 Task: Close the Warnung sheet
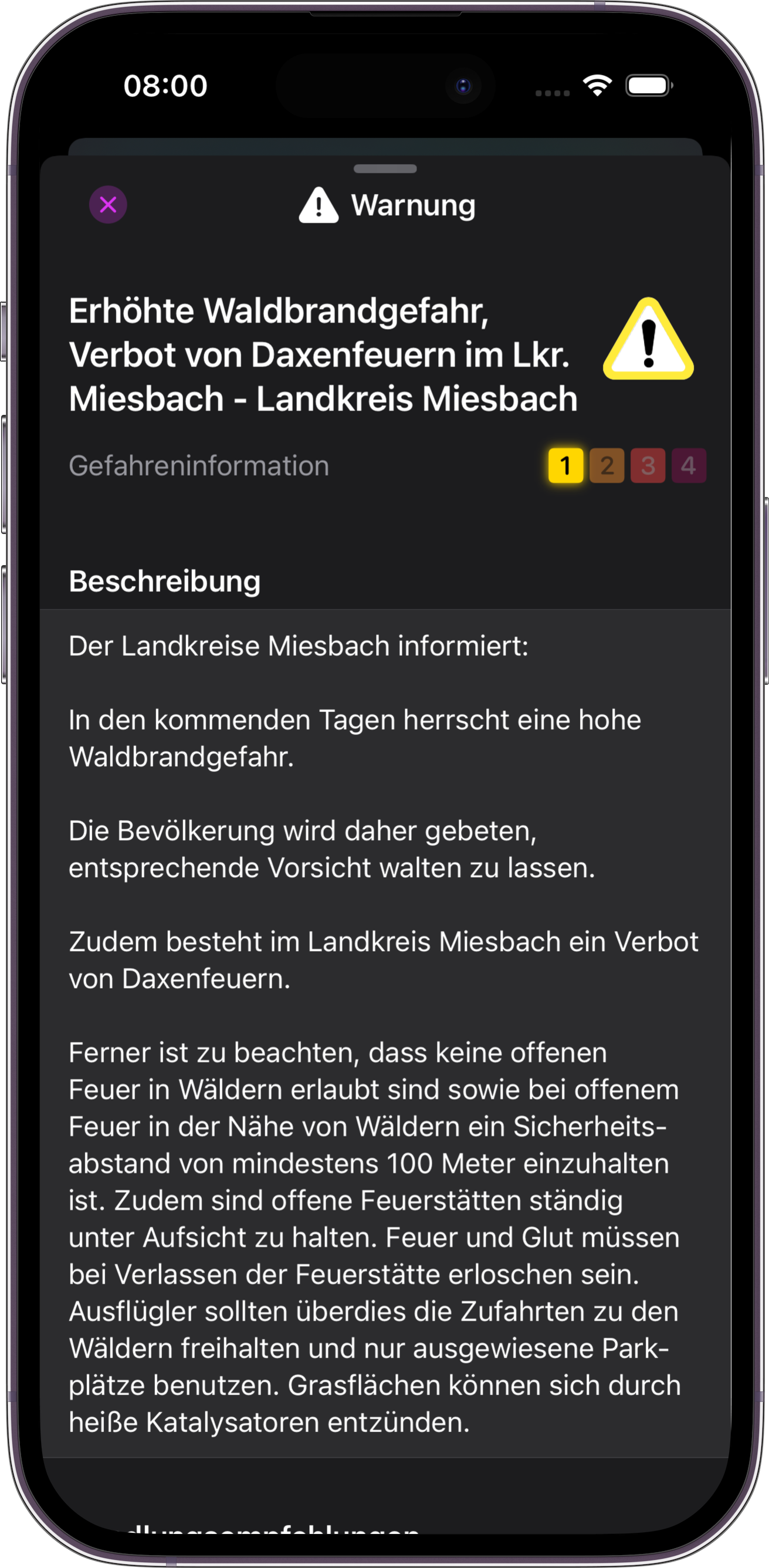[x=109, y=205]
